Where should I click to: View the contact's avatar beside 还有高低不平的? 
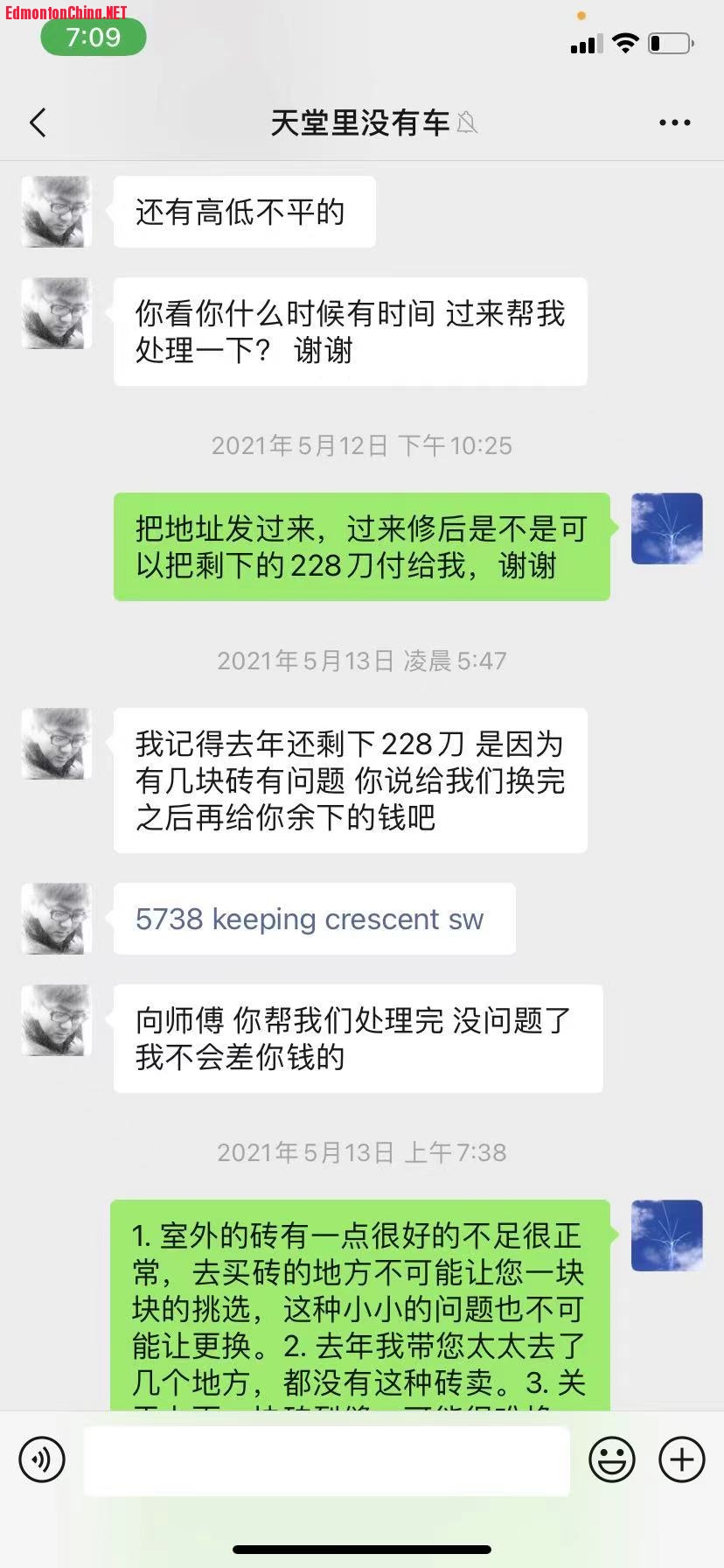(57, 212)
